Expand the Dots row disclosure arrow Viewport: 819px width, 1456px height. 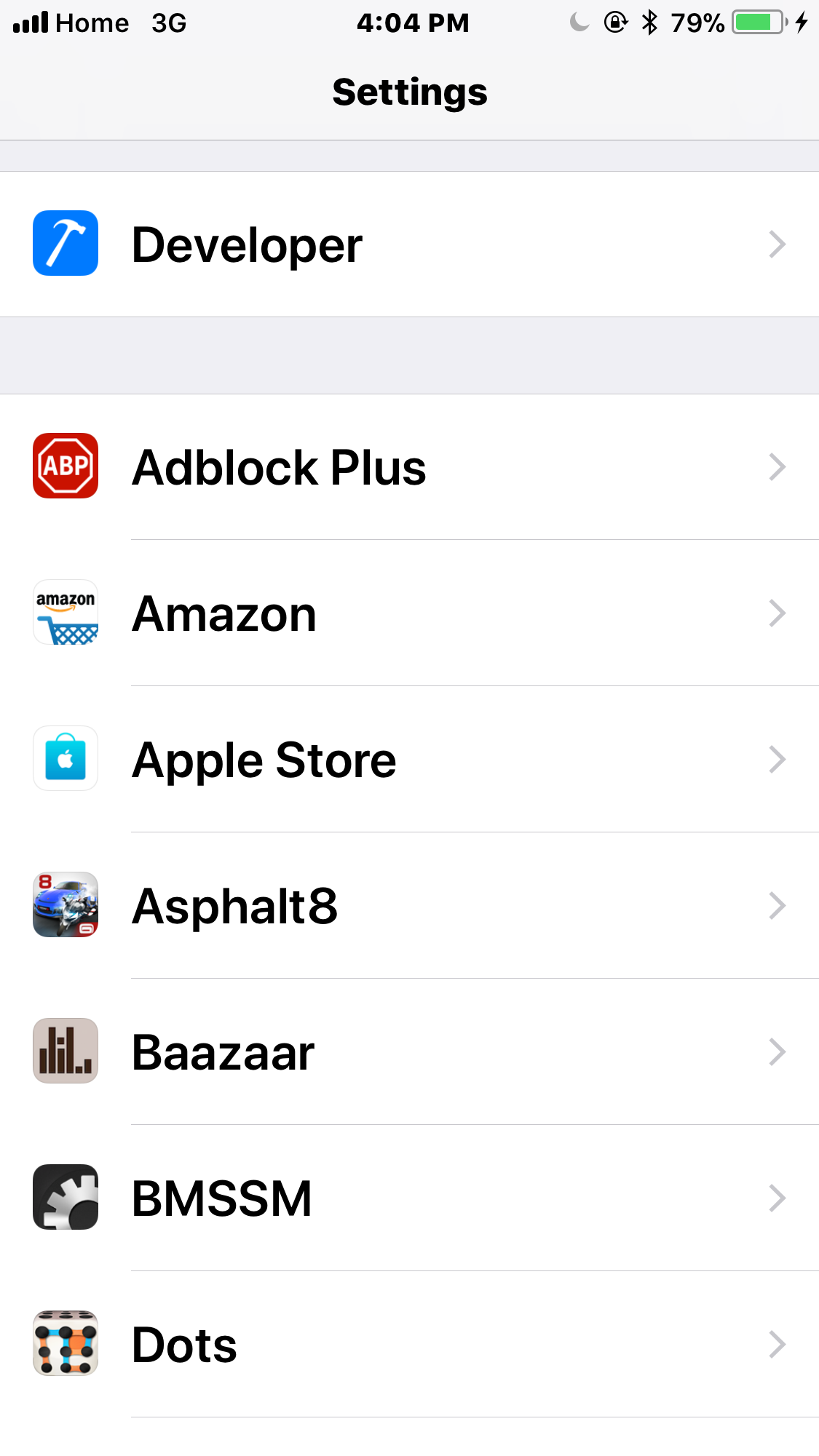[x=778, y=1344]
